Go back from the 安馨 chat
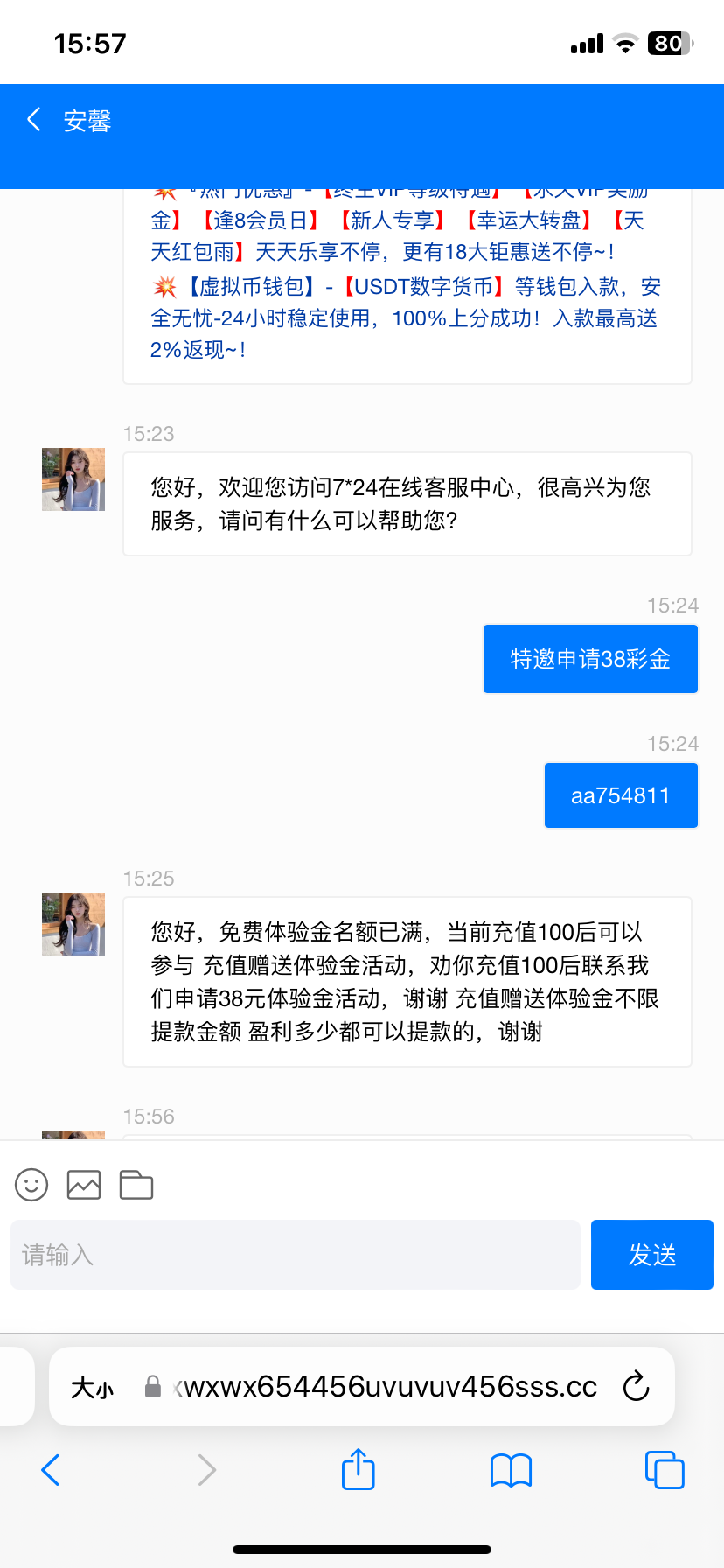Viewport: 724px width, 1568px height. click(x=35, y=120)
